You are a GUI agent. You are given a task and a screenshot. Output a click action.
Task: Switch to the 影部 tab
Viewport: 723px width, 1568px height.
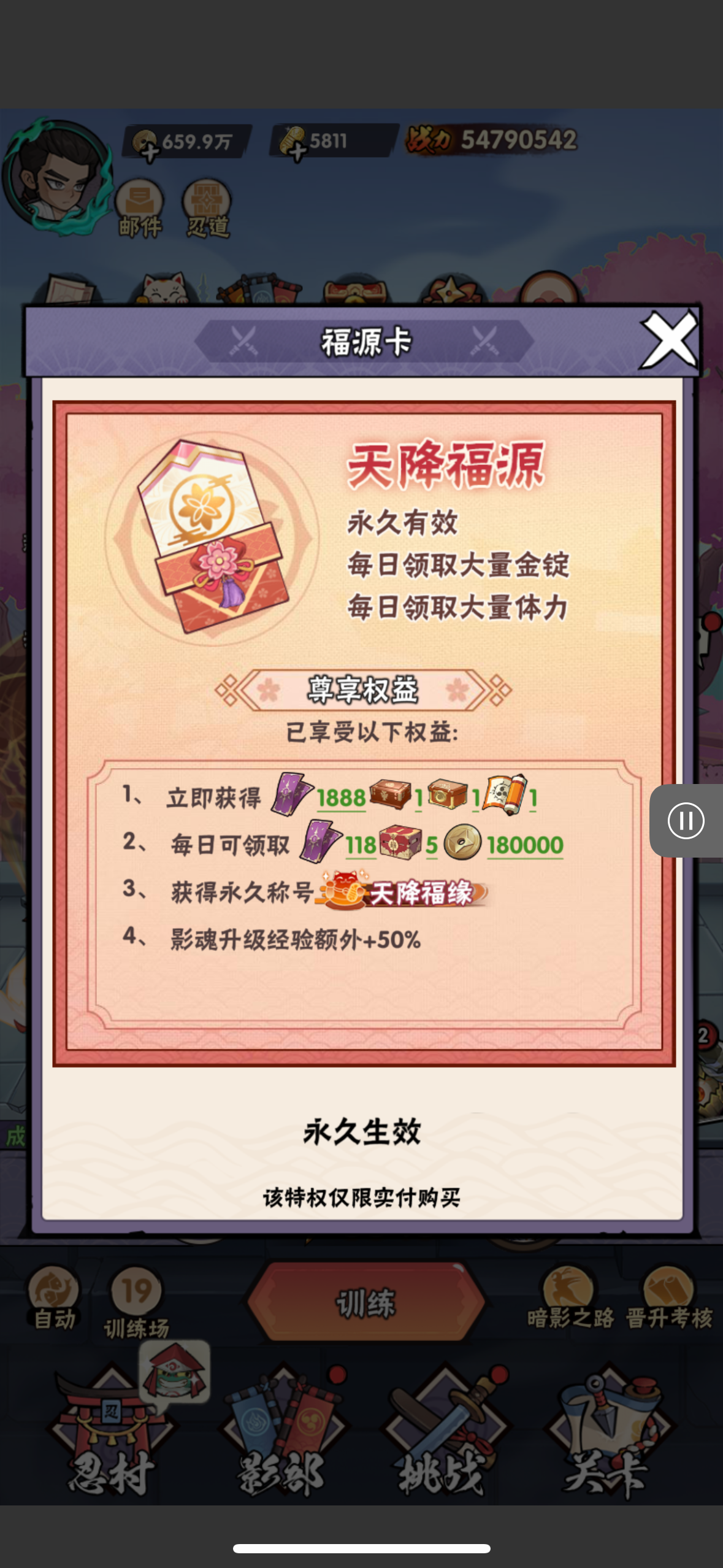pos(281,1435)
